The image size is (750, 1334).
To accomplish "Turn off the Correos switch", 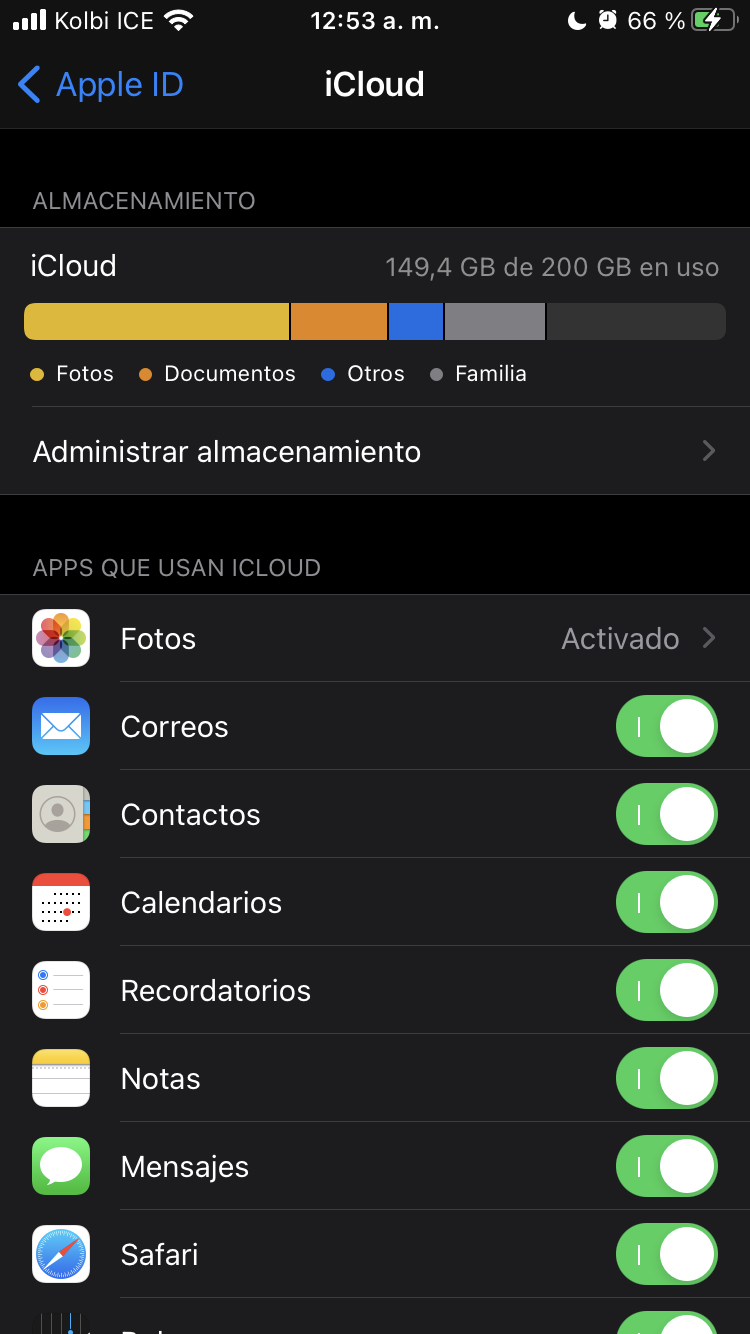I will [x=666, y=727].
